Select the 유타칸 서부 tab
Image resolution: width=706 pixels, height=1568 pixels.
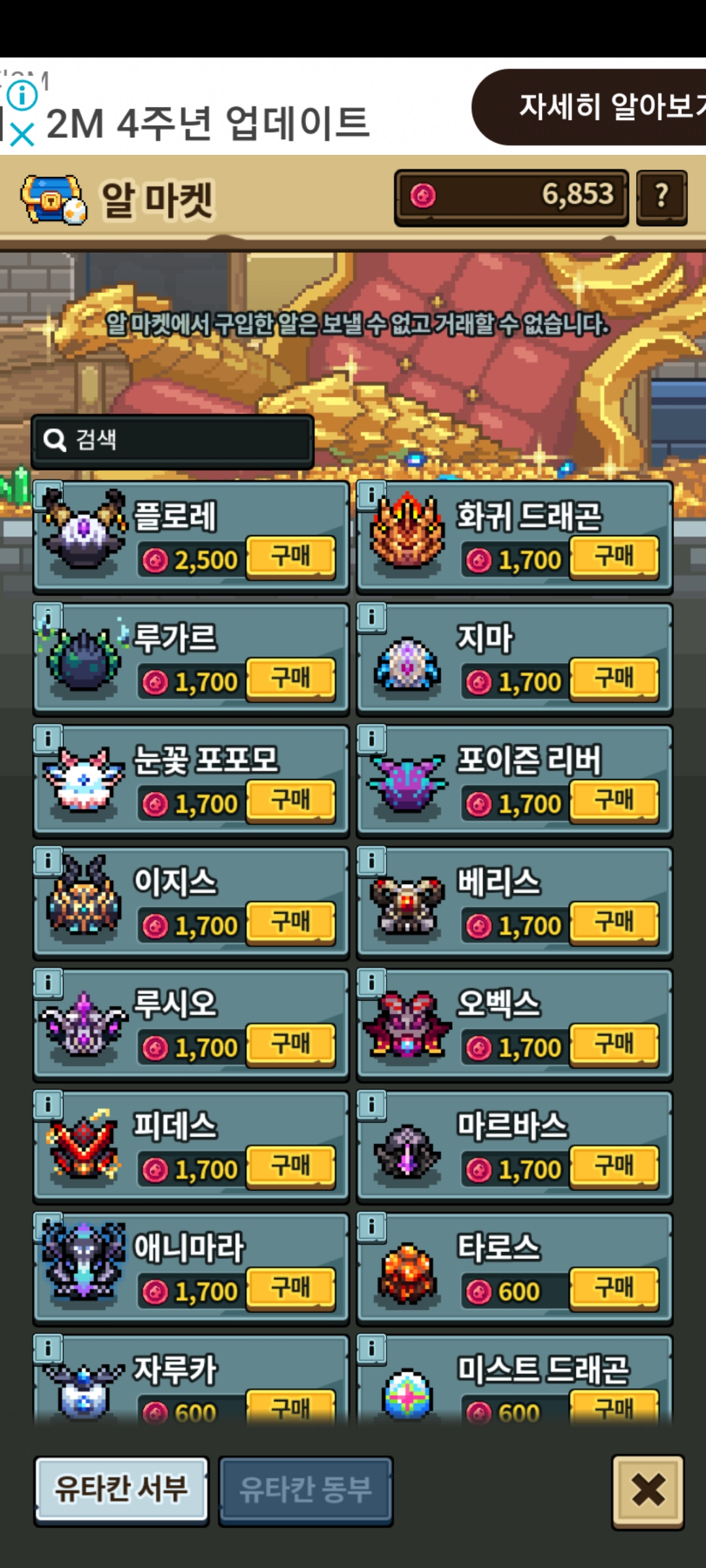122,1490
